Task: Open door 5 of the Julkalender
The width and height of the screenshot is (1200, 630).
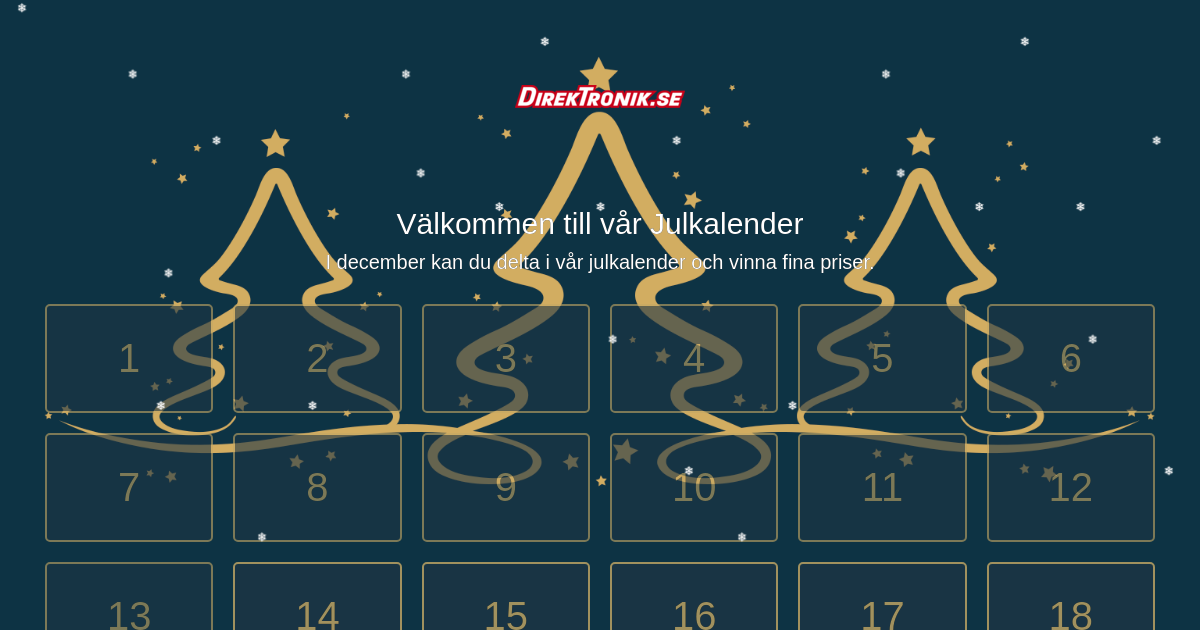Action: [882, 359]
